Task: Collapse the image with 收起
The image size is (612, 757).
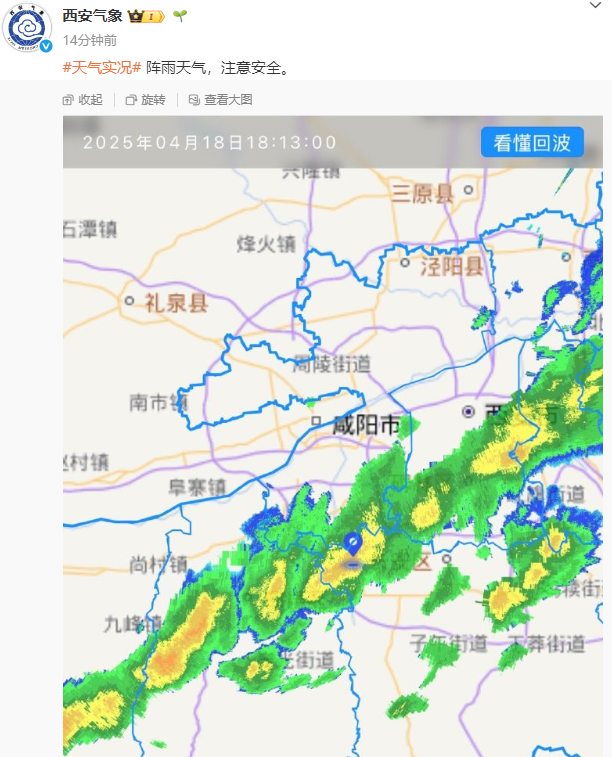Action: point(83,100)
